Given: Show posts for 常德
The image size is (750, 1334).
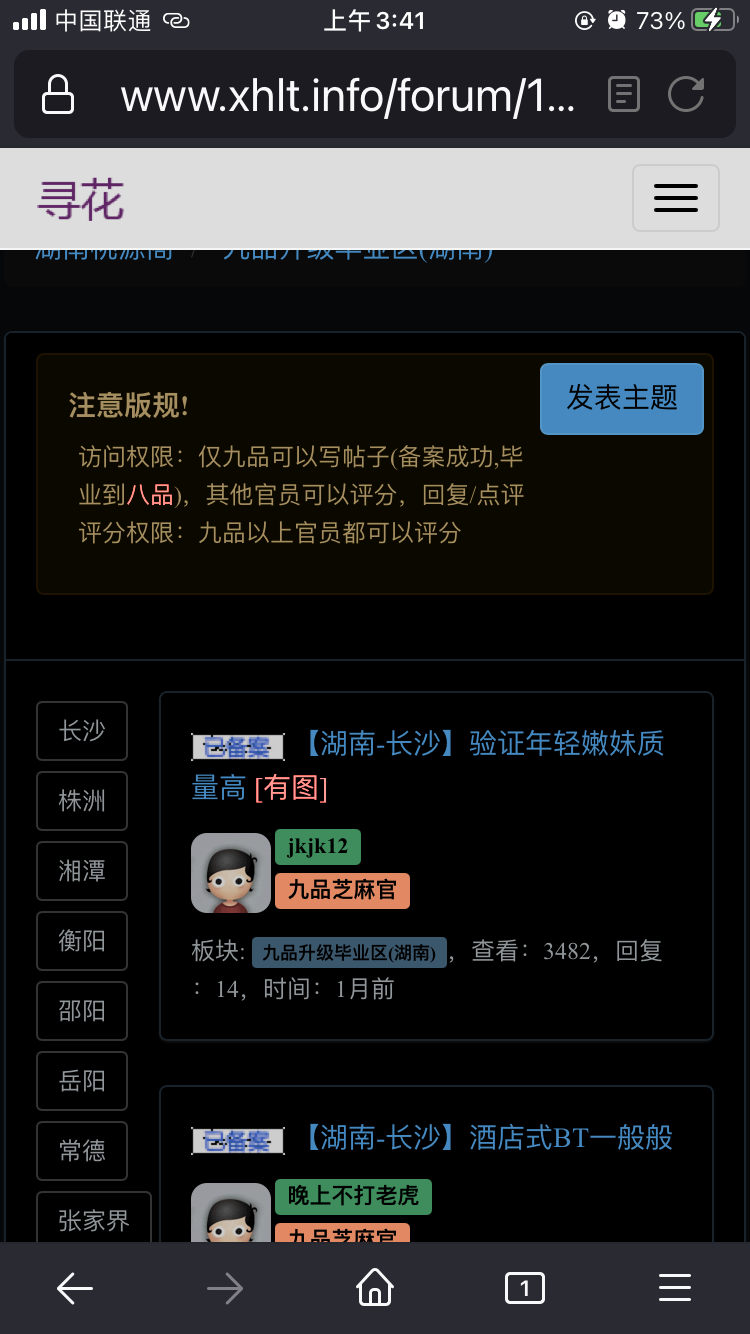Looking at the screenshot, I should tap(82, 1151).
